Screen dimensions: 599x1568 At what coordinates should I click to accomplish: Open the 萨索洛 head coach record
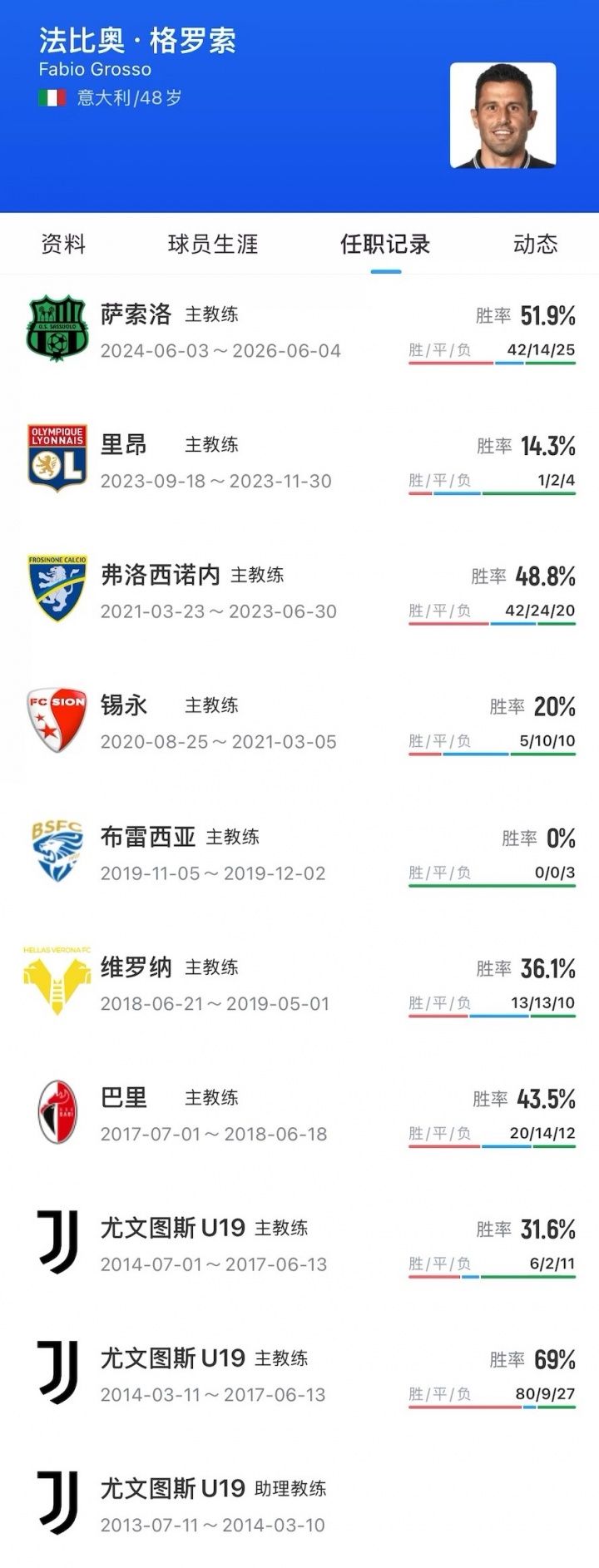coord(299,330)
